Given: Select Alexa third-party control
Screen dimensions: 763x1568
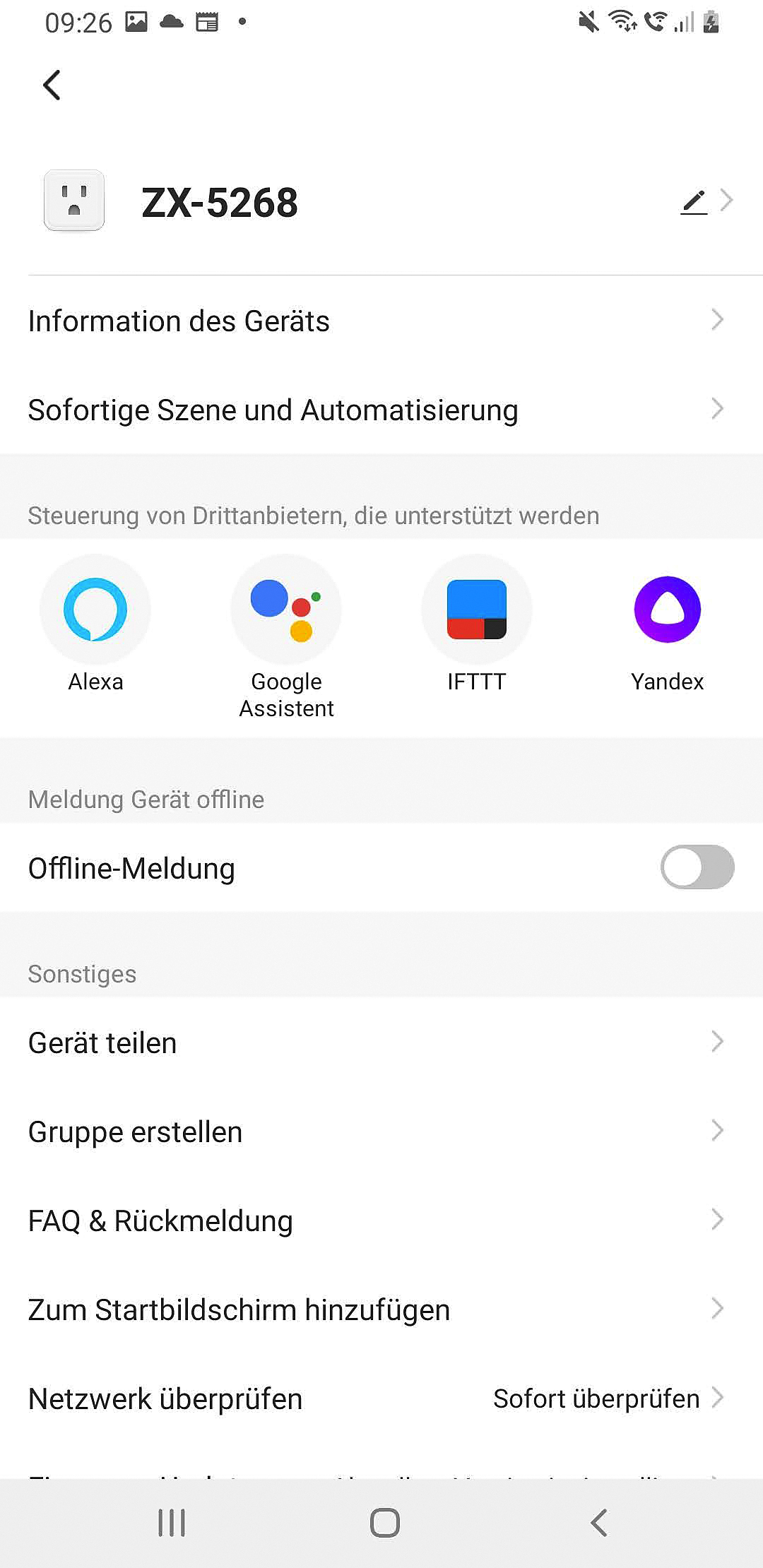Looking at the screenshot, I should click(x=95, y=610).
